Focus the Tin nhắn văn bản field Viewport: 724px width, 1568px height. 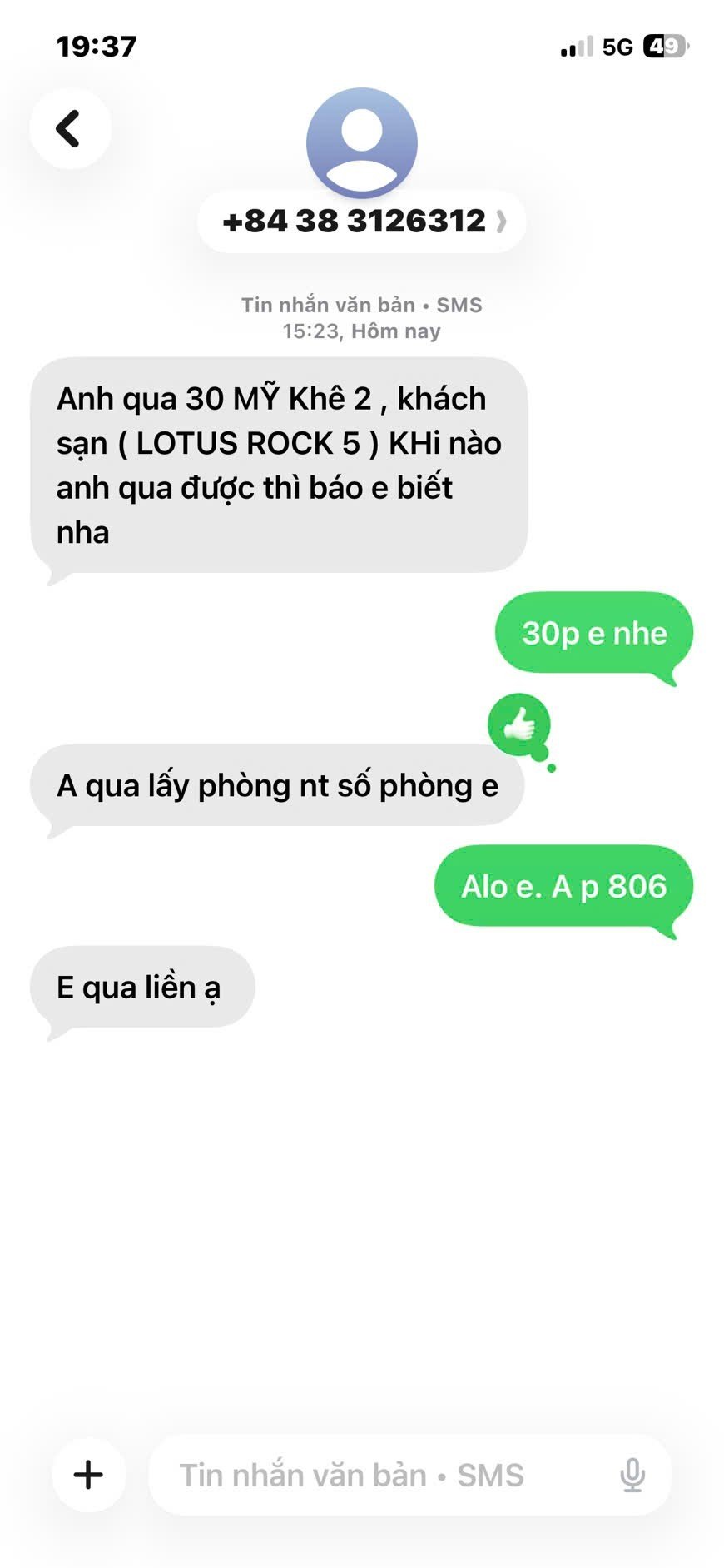pos(374,1475)
